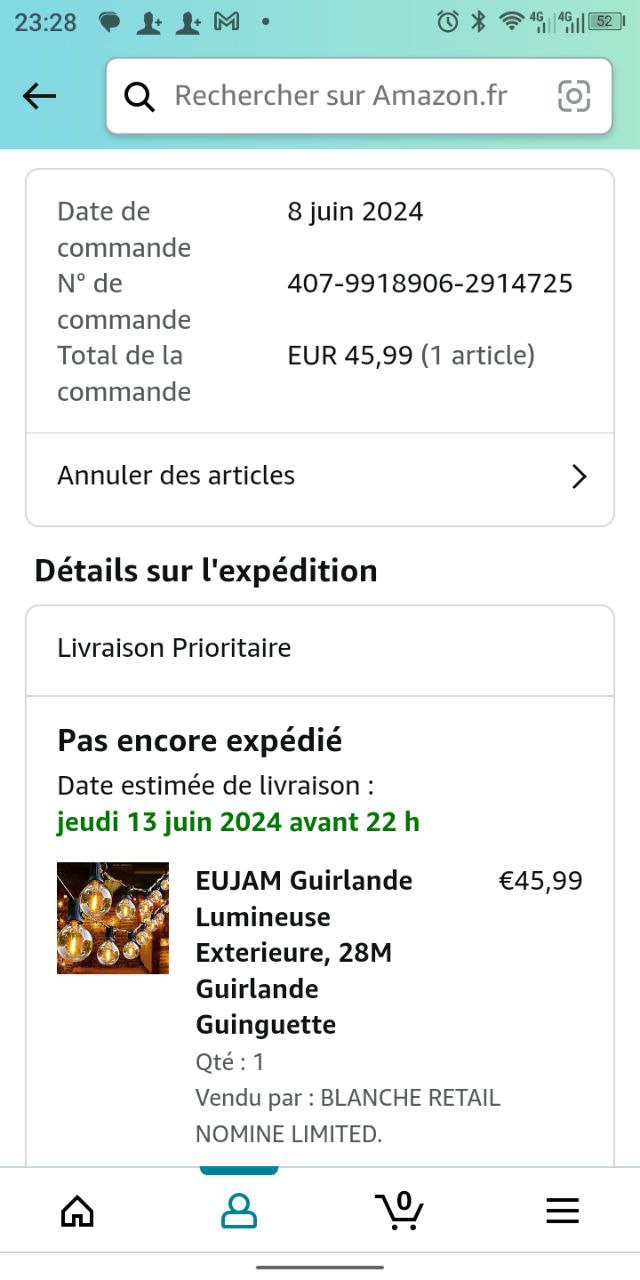Open the shopping cart tab
Screen dimensions: 640x1280
click(400, 1210)
